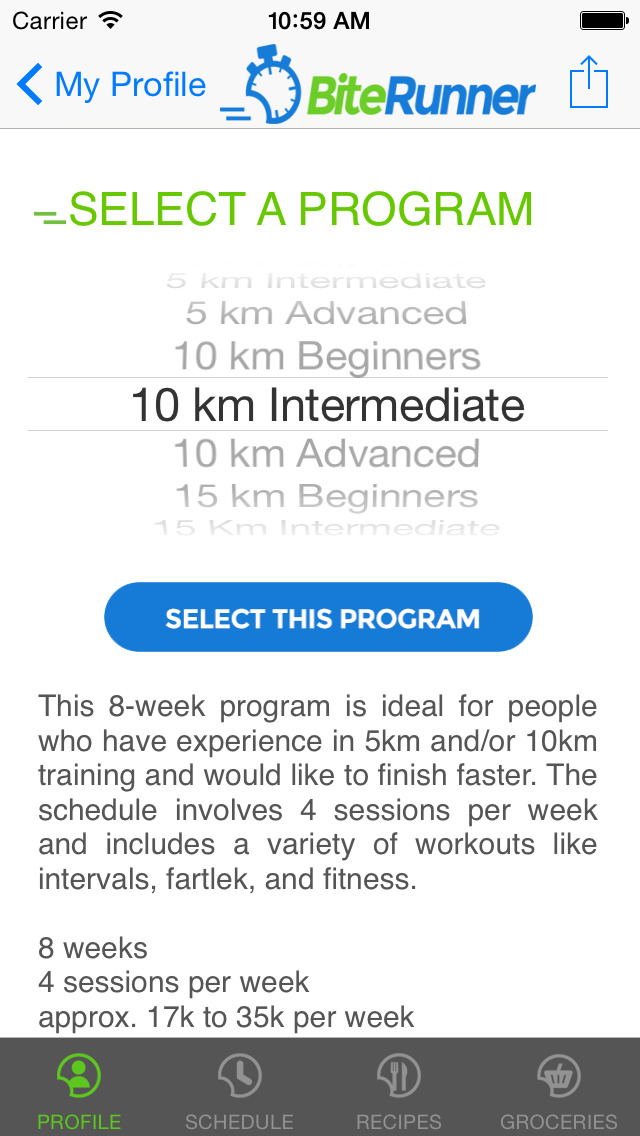Open the Recipes tab

[x=399, y=1090]
